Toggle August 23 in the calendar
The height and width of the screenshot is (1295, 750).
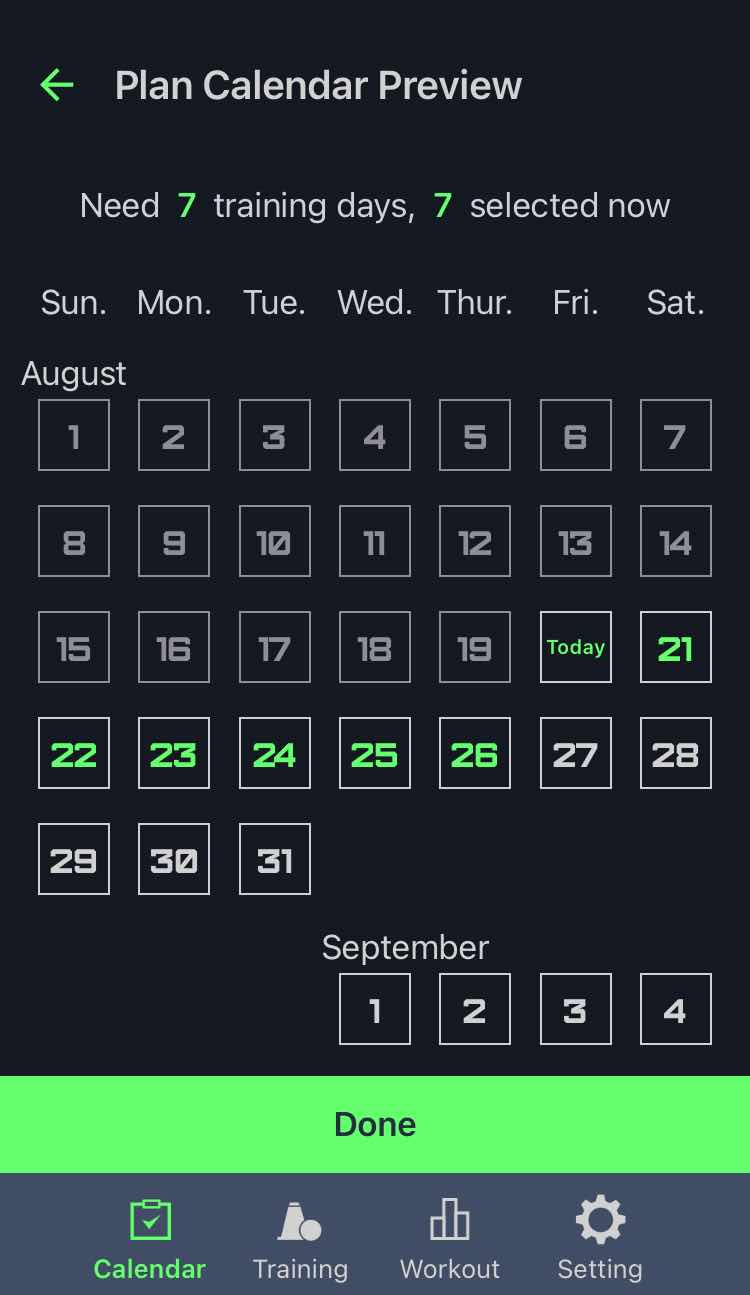174,753
